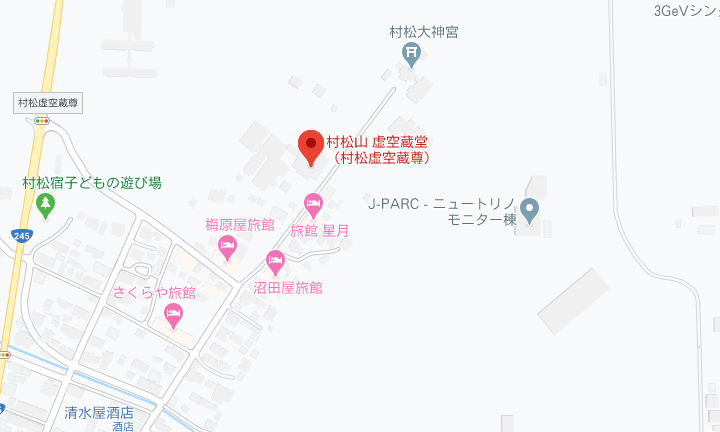Tap the 旅館 星月 lodging marker
720x432 pixels.
tap(312, 207)
